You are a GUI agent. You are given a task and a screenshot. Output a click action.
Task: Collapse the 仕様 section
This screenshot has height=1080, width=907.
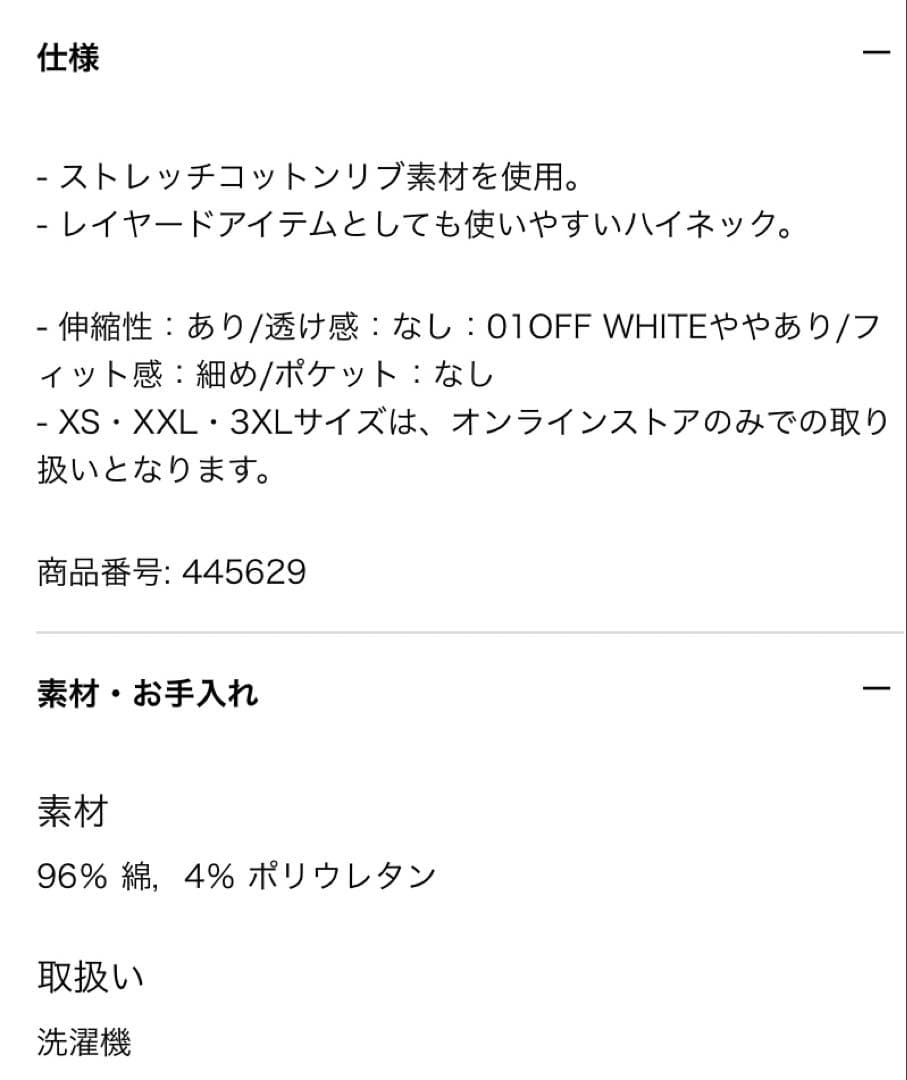tap(875, 53)
